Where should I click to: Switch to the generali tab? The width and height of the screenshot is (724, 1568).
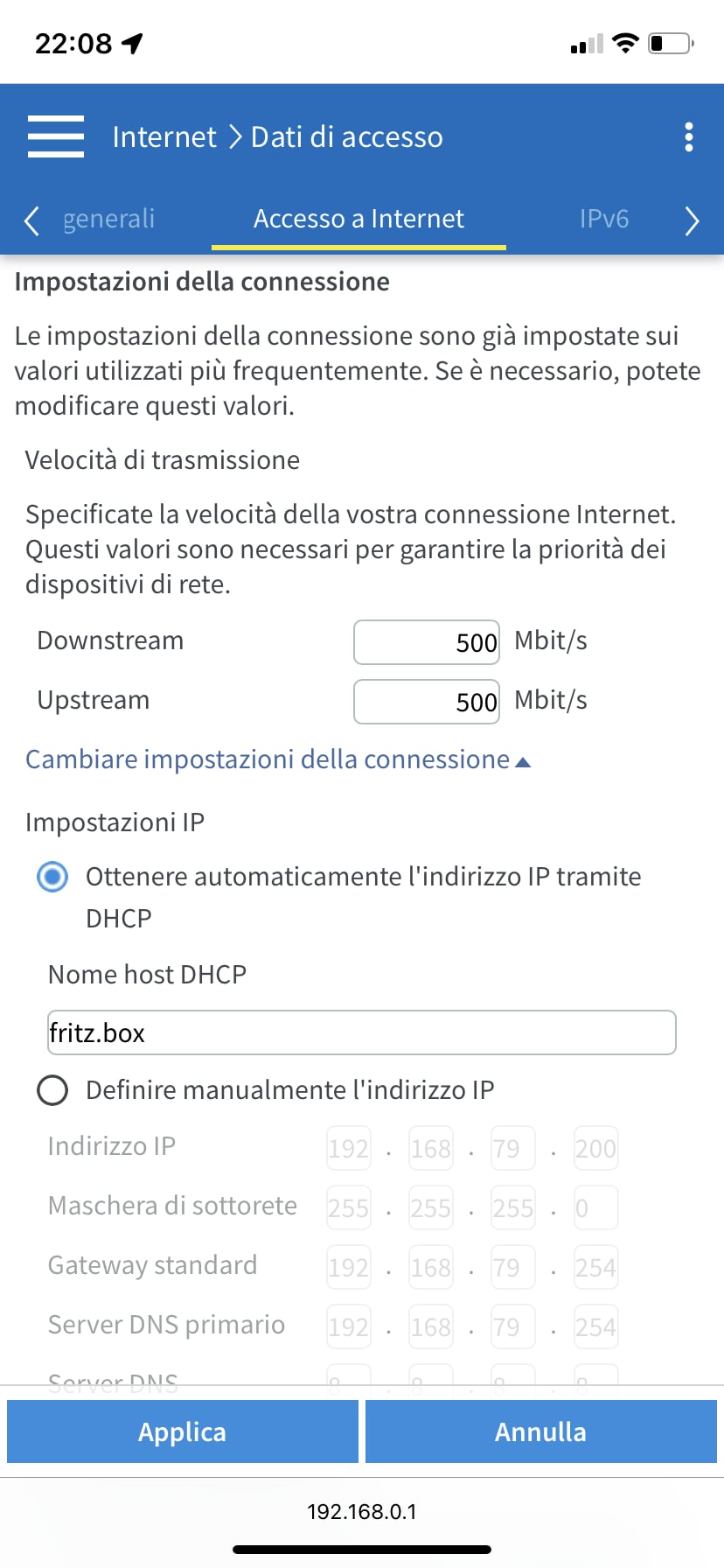tap(108, 219)
